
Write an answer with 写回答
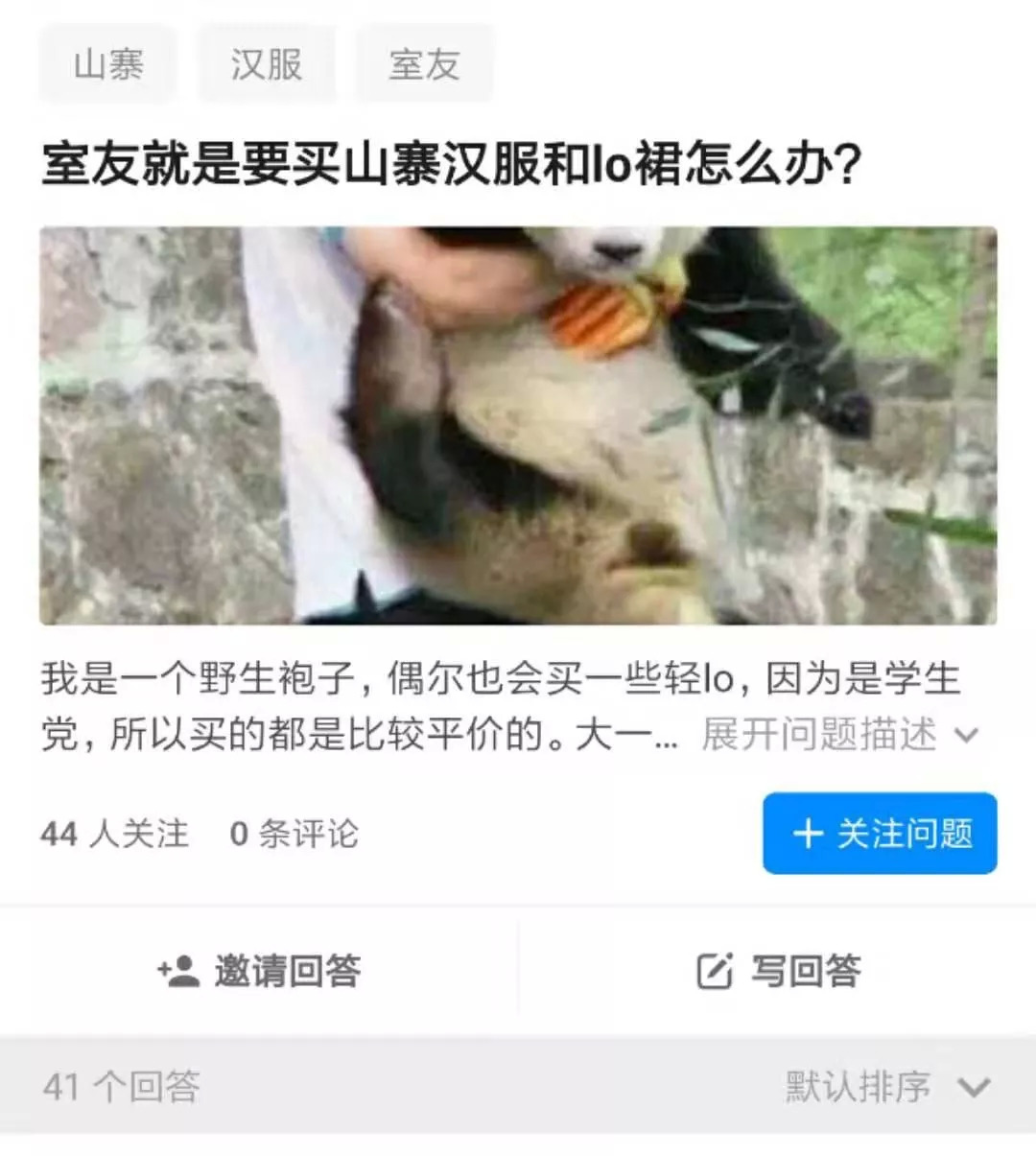click(778, 971)
